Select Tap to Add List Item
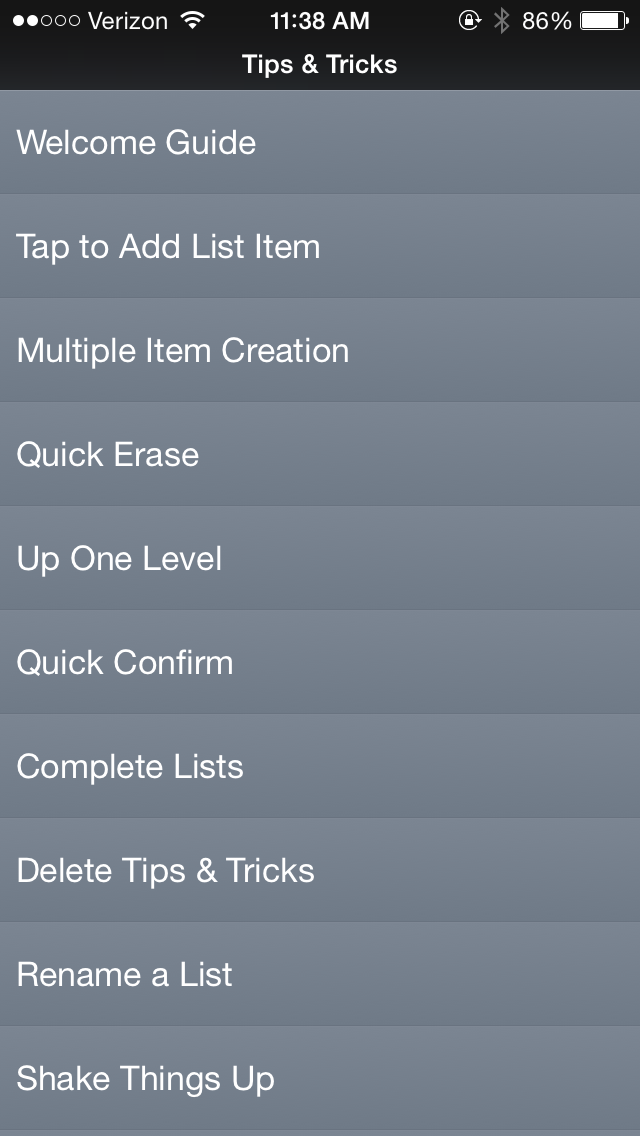The height and width of the screenshot is (1136, 640). coord(320,246)
